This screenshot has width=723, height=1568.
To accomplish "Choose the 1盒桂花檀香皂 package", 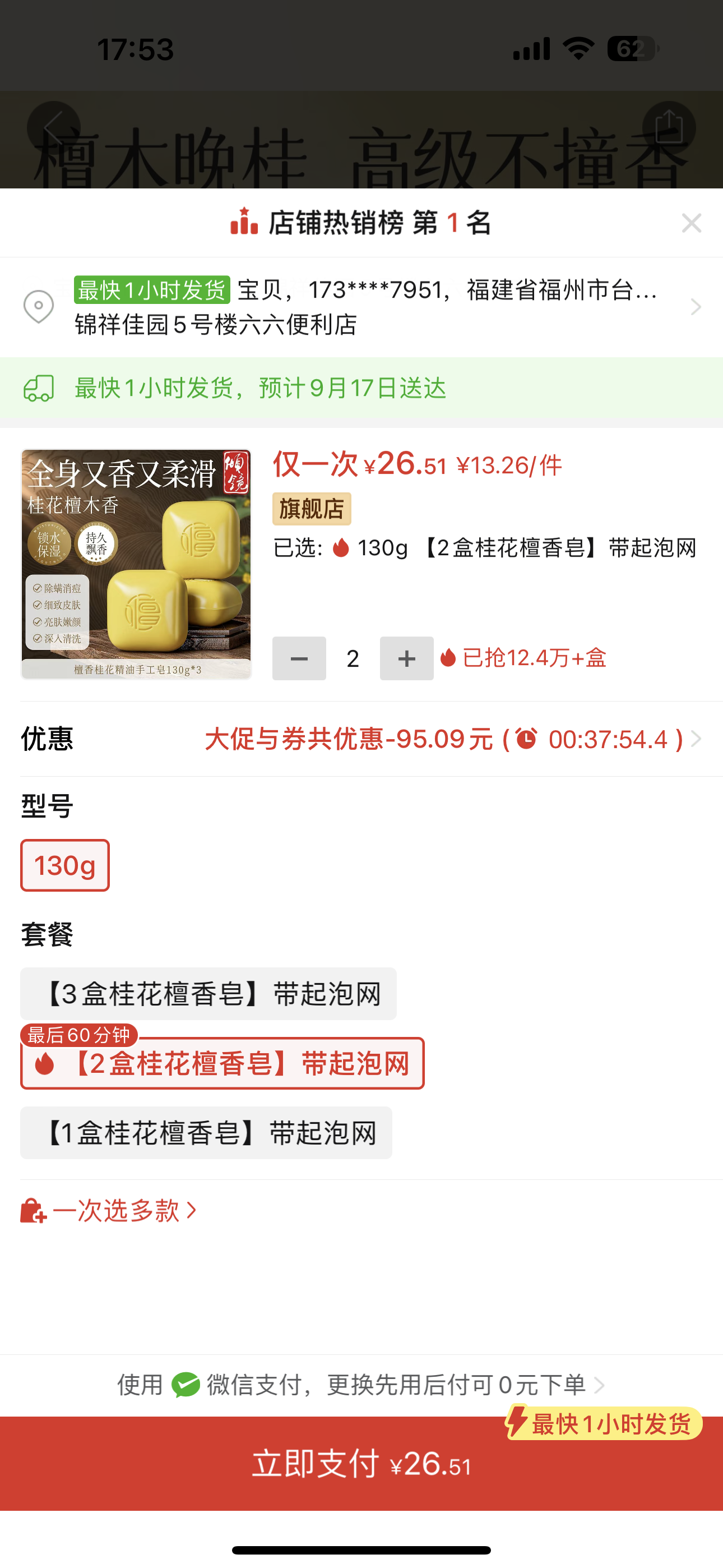I will (x=206, y=1133).
